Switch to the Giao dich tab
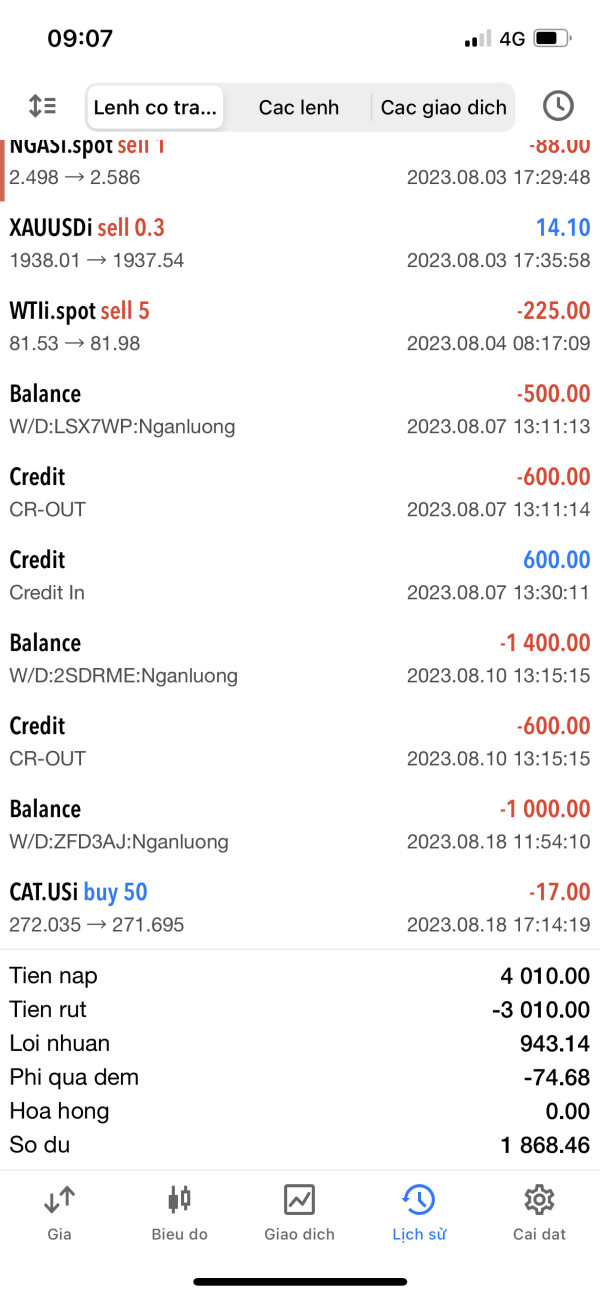The image size is (600, 1298). [300, 1212]
